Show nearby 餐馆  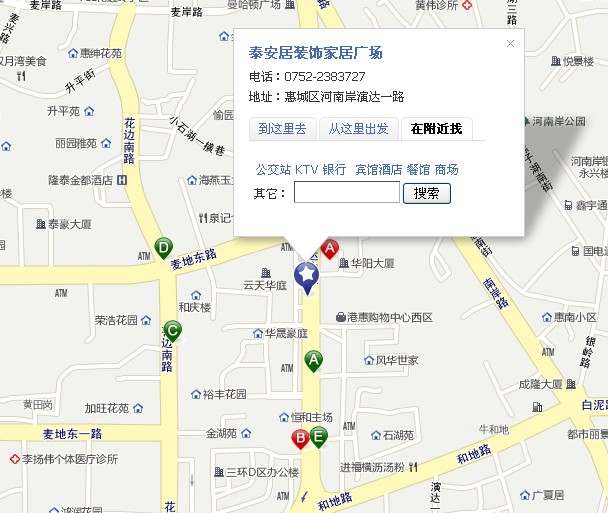tap(418, 170)
